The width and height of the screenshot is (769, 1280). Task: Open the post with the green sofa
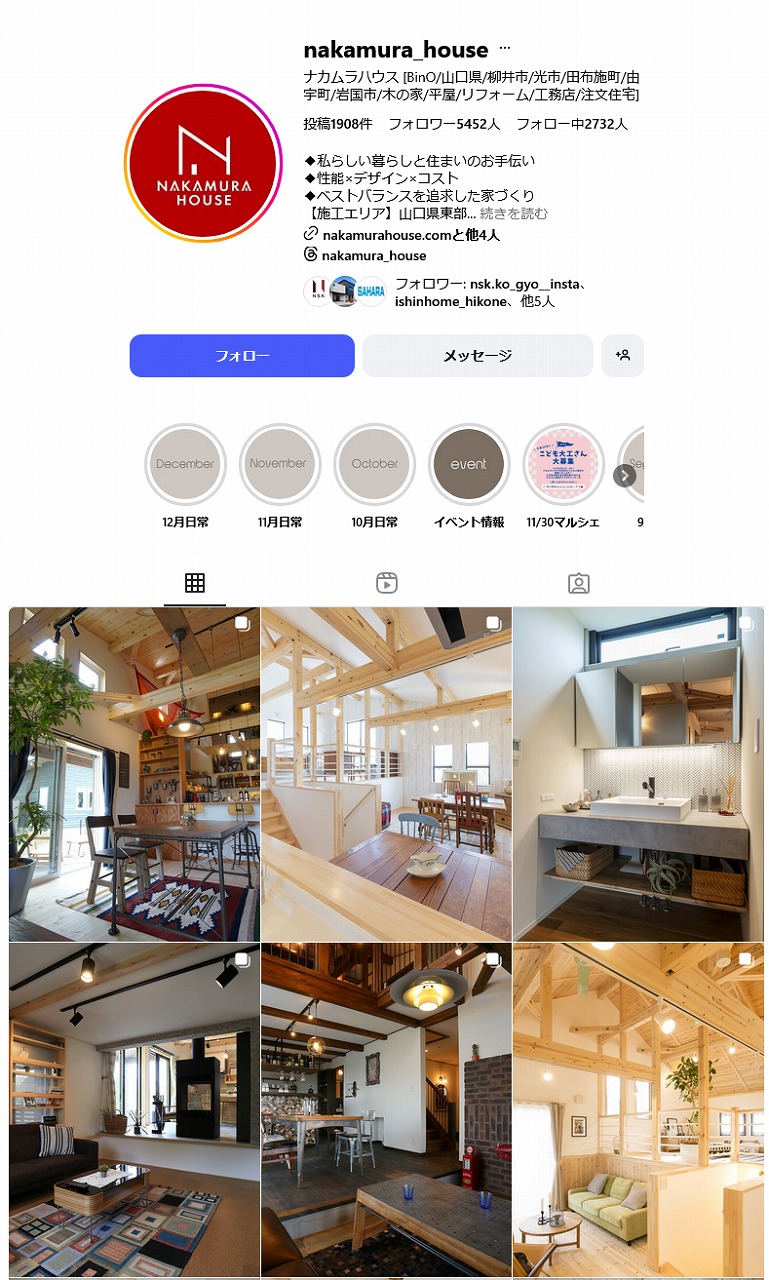click(x=638, y=1110)
